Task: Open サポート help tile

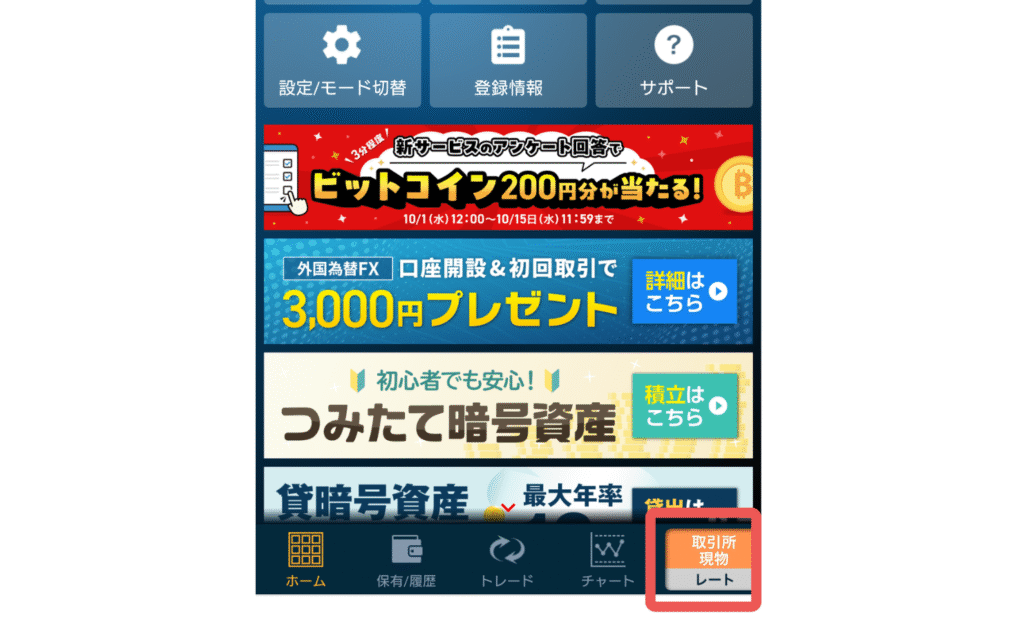Action: tap(673, 60)
